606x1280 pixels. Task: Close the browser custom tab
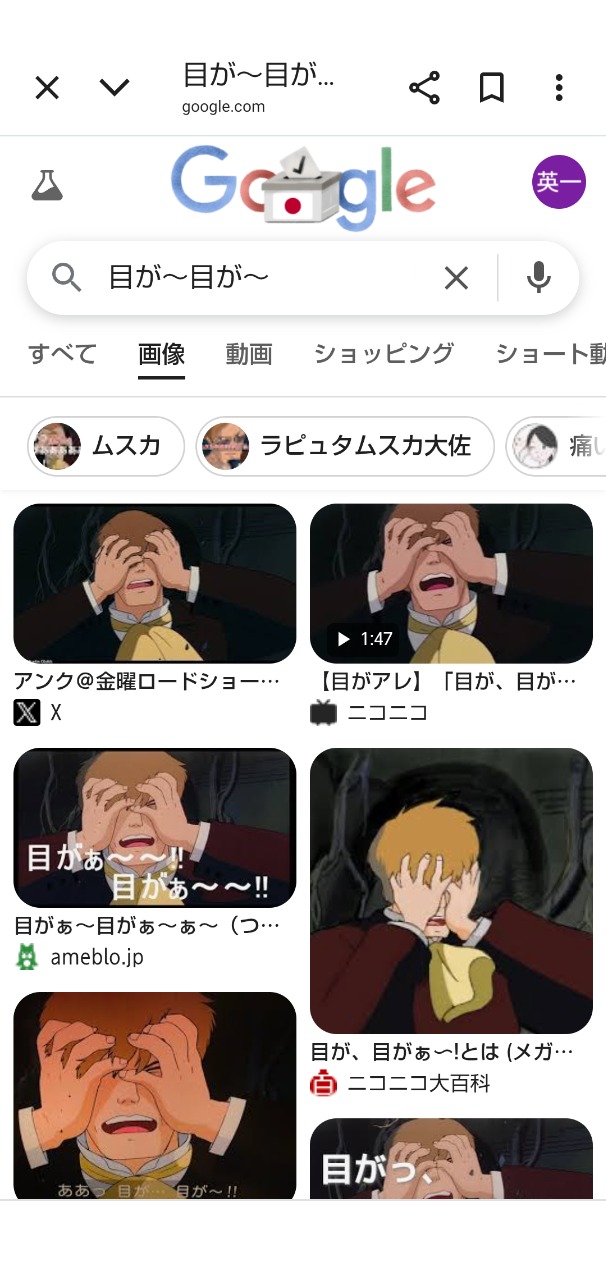pos(47,88)
